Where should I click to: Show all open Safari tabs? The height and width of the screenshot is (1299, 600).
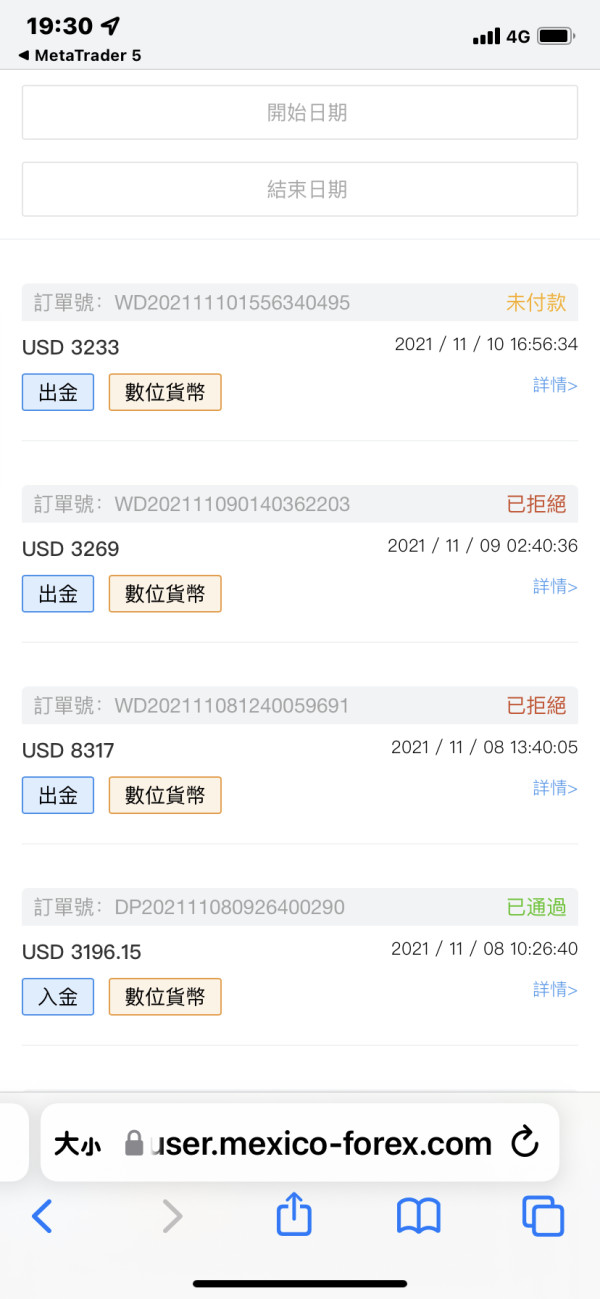tap(543, 1216)
